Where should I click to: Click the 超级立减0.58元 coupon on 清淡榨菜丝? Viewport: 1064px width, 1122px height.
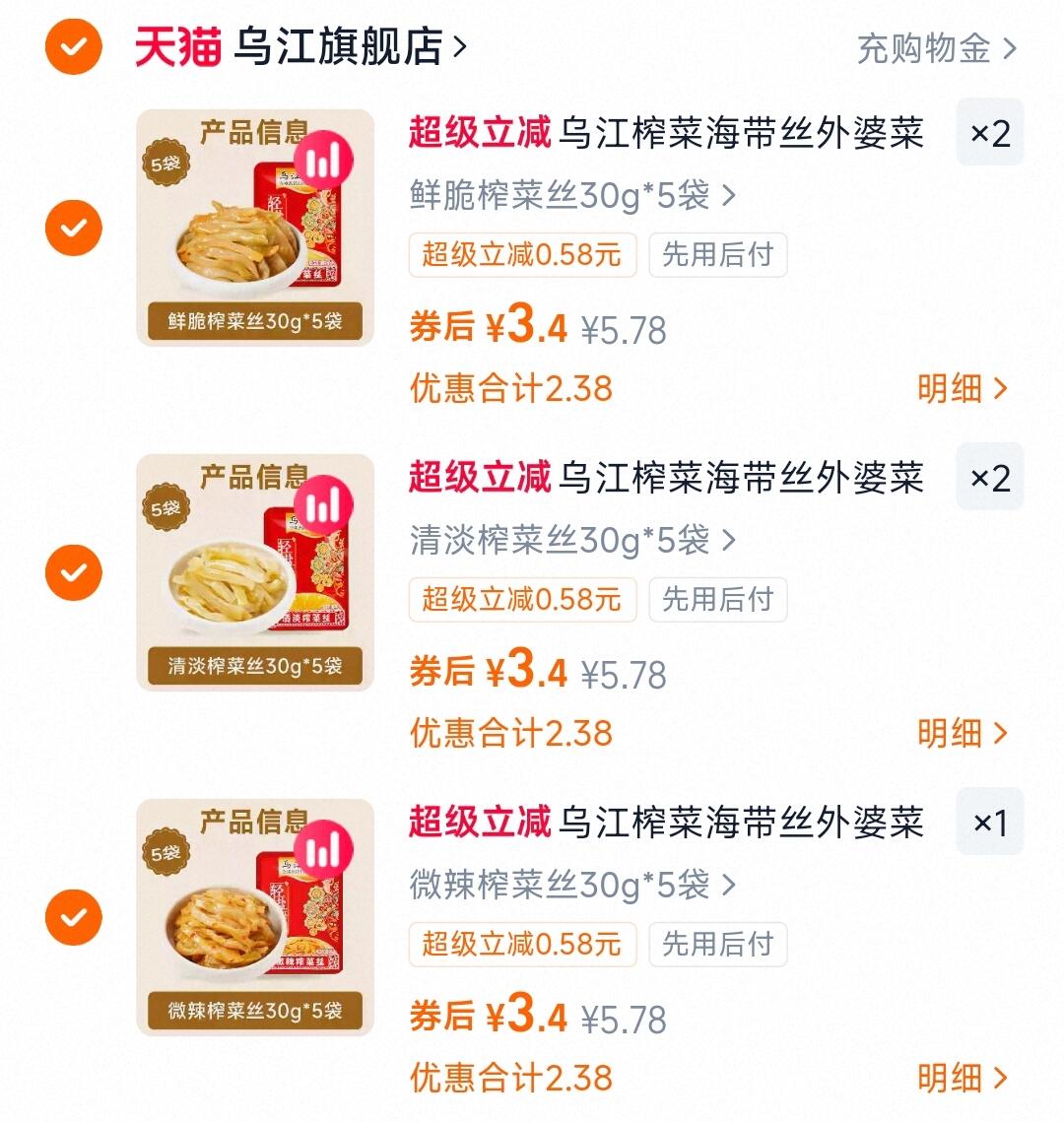521,600
